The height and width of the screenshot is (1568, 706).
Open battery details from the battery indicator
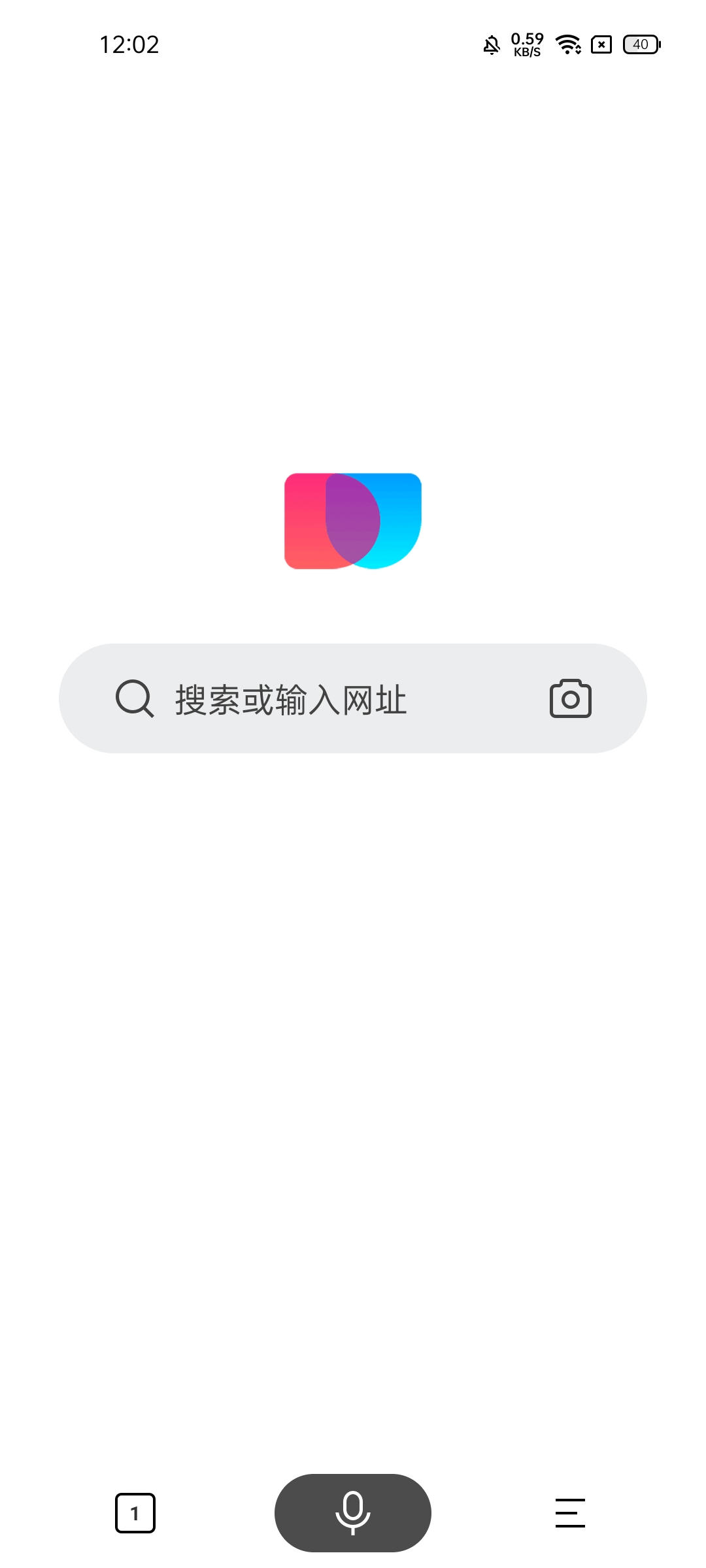641,44
